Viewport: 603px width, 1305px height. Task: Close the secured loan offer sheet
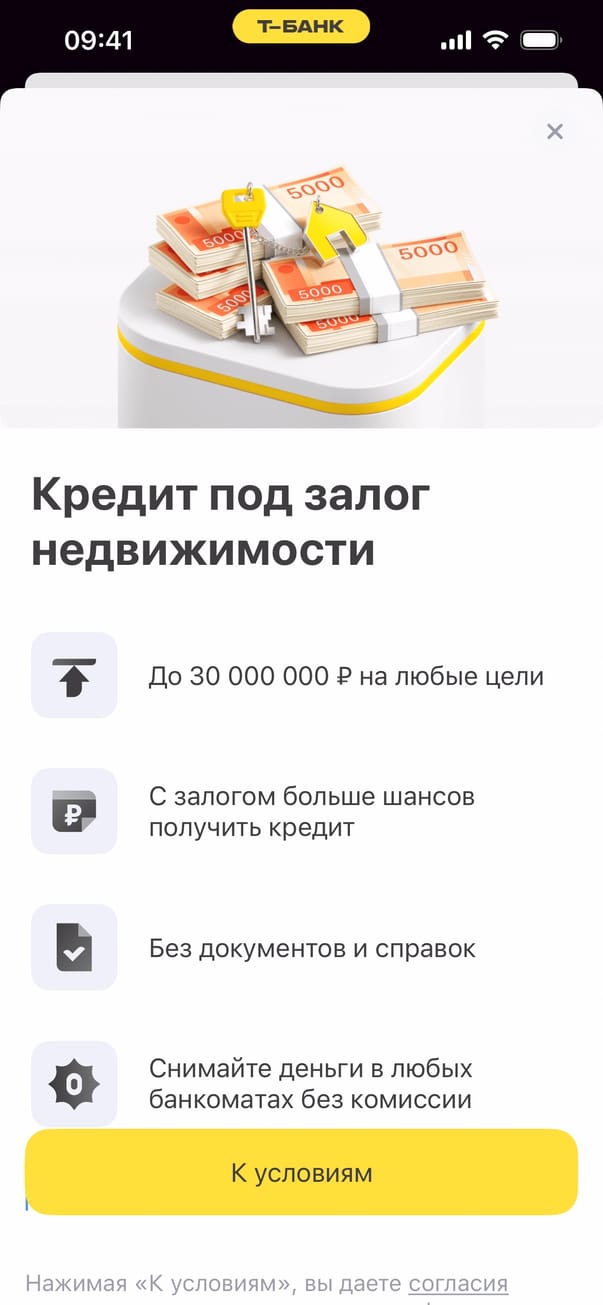(555, 131)
